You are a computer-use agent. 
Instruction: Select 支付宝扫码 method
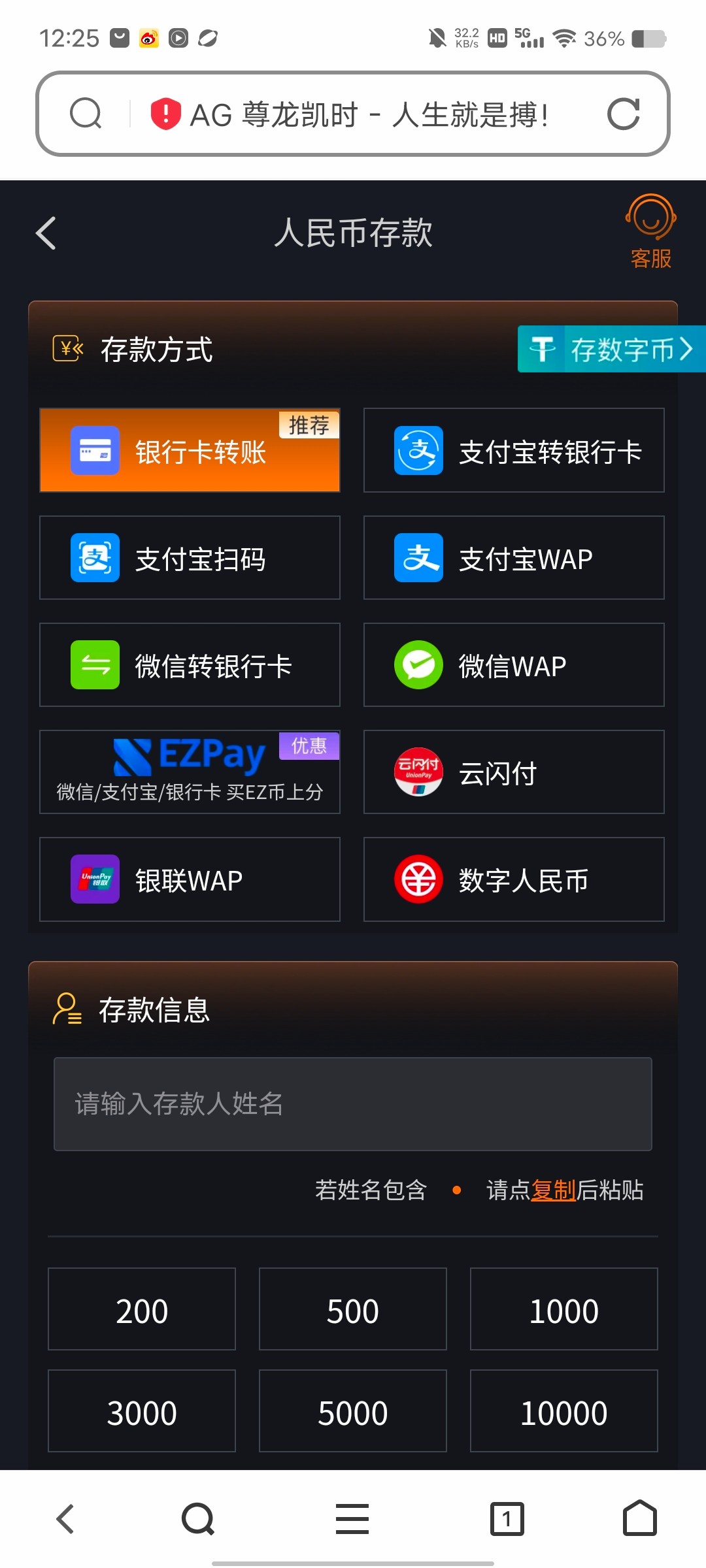pos(190,558)
